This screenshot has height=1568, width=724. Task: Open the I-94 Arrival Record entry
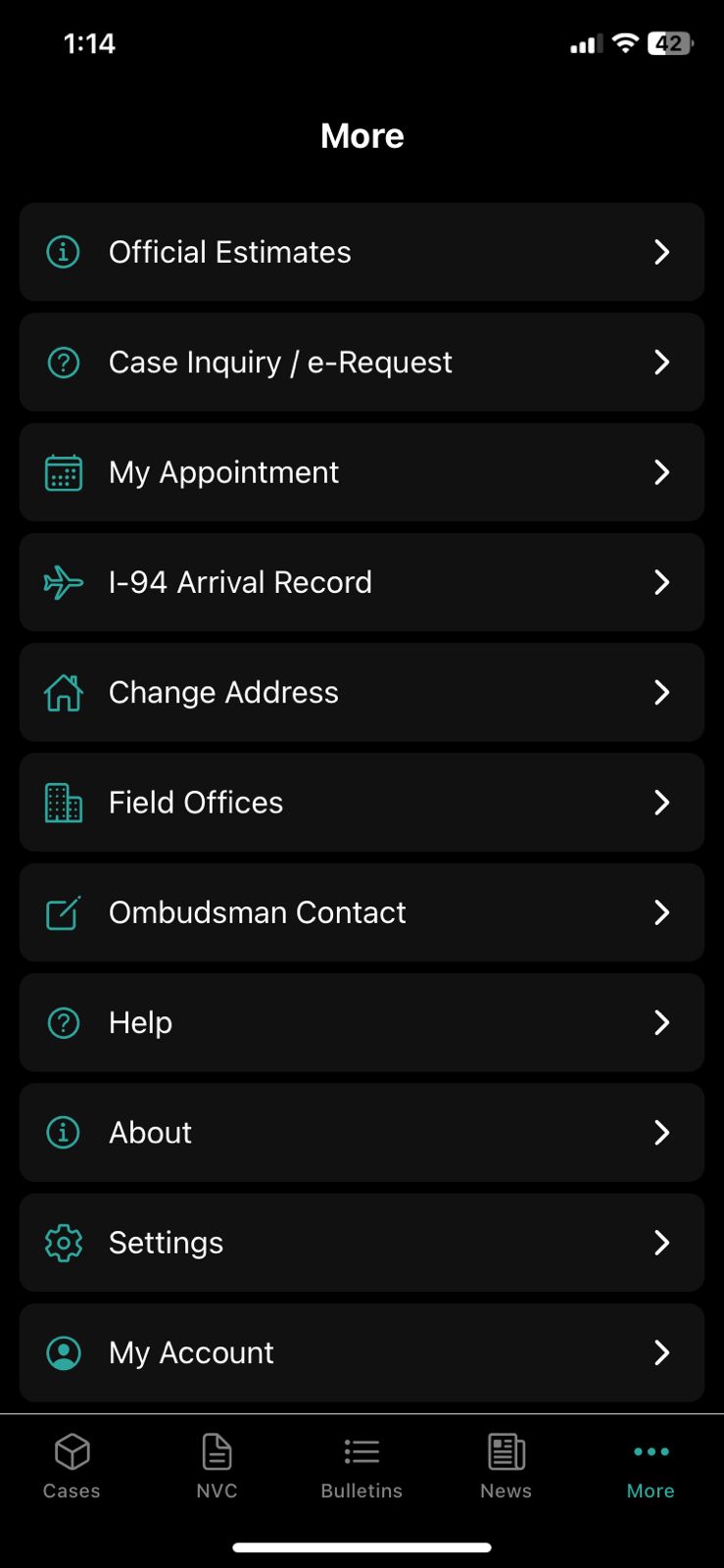(x=362, y=582)
